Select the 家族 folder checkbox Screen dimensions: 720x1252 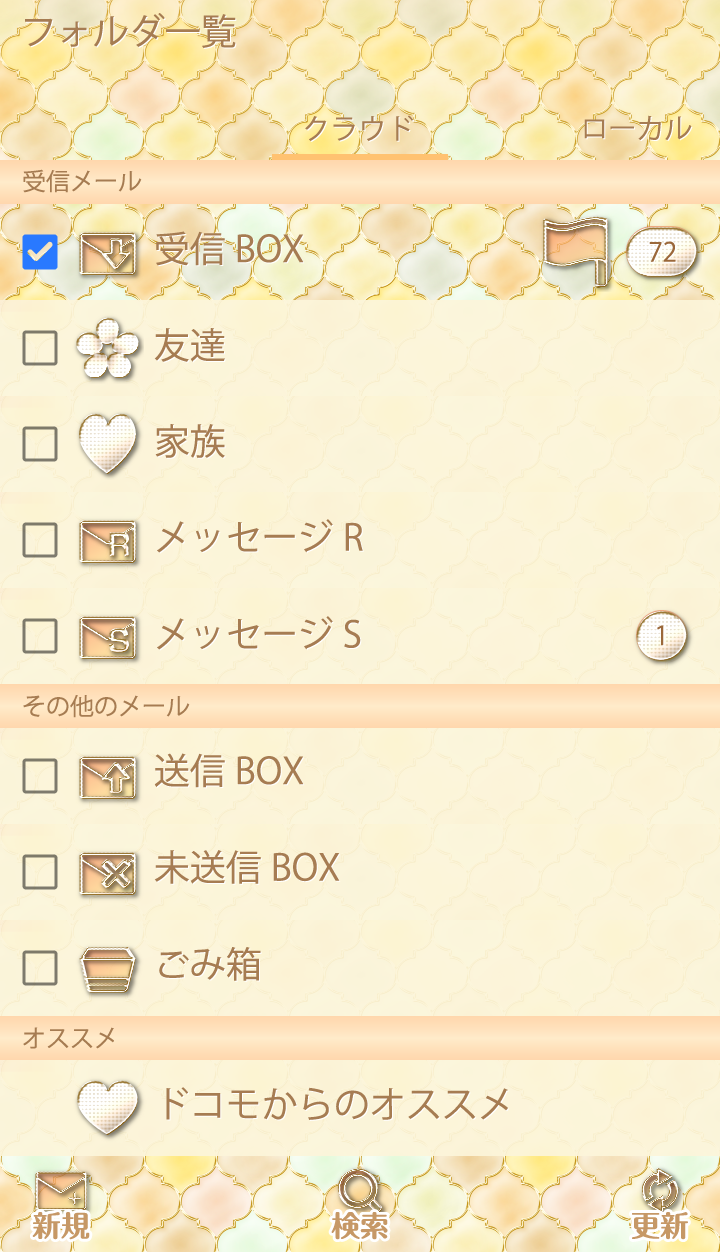tap(40, 444)
